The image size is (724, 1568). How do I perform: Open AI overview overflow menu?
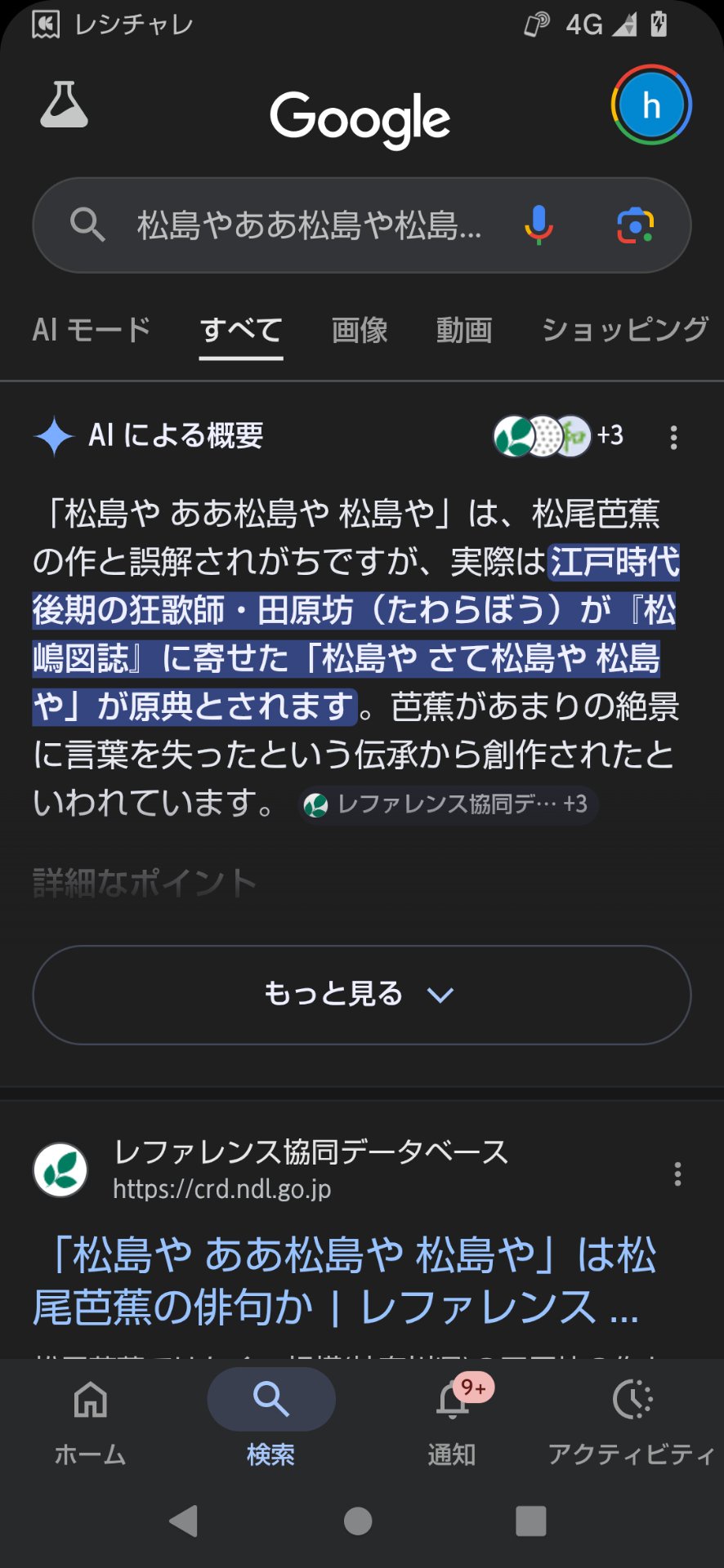(673, 437)
